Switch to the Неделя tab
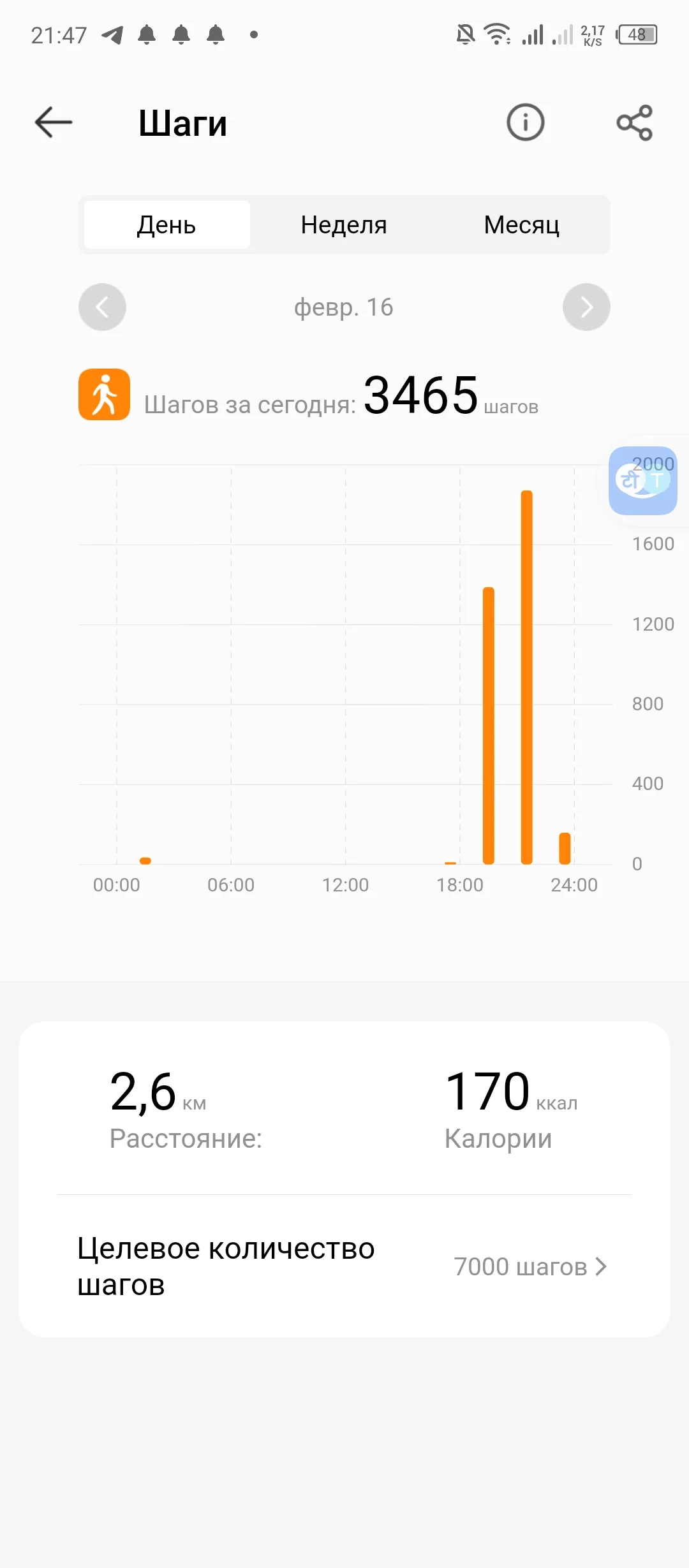Screen dimensions: 689x1568 pos(344,225)
